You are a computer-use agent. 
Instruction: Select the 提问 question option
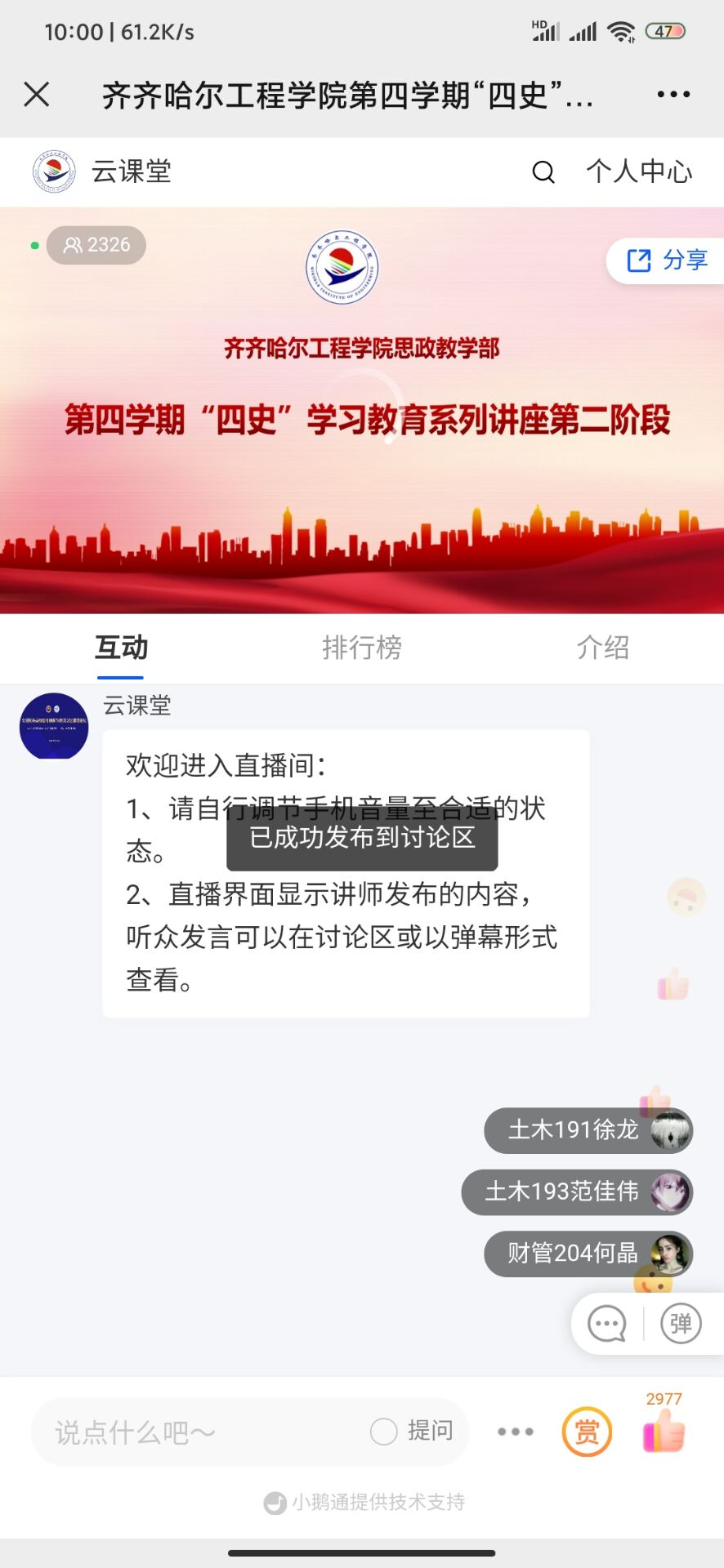point(413,1431)
